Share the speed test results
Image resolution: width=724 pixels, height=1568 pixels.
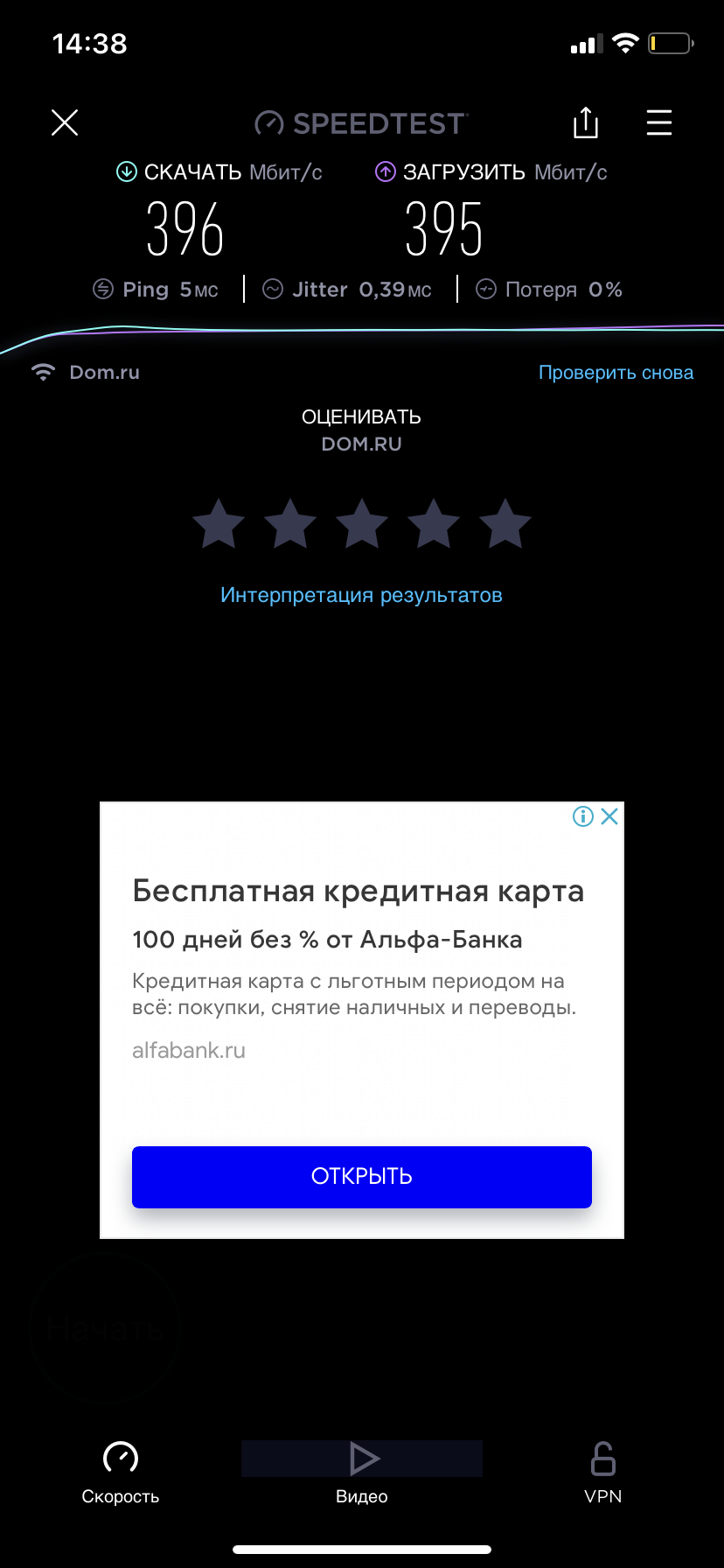[x=585, y=122]
